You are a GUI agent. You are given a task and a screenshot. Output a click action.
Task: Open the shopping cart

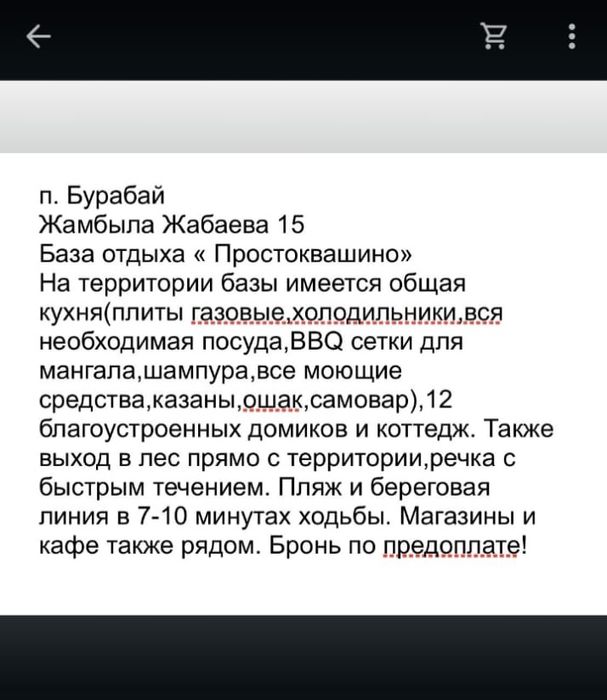click(x=491, y=38)
